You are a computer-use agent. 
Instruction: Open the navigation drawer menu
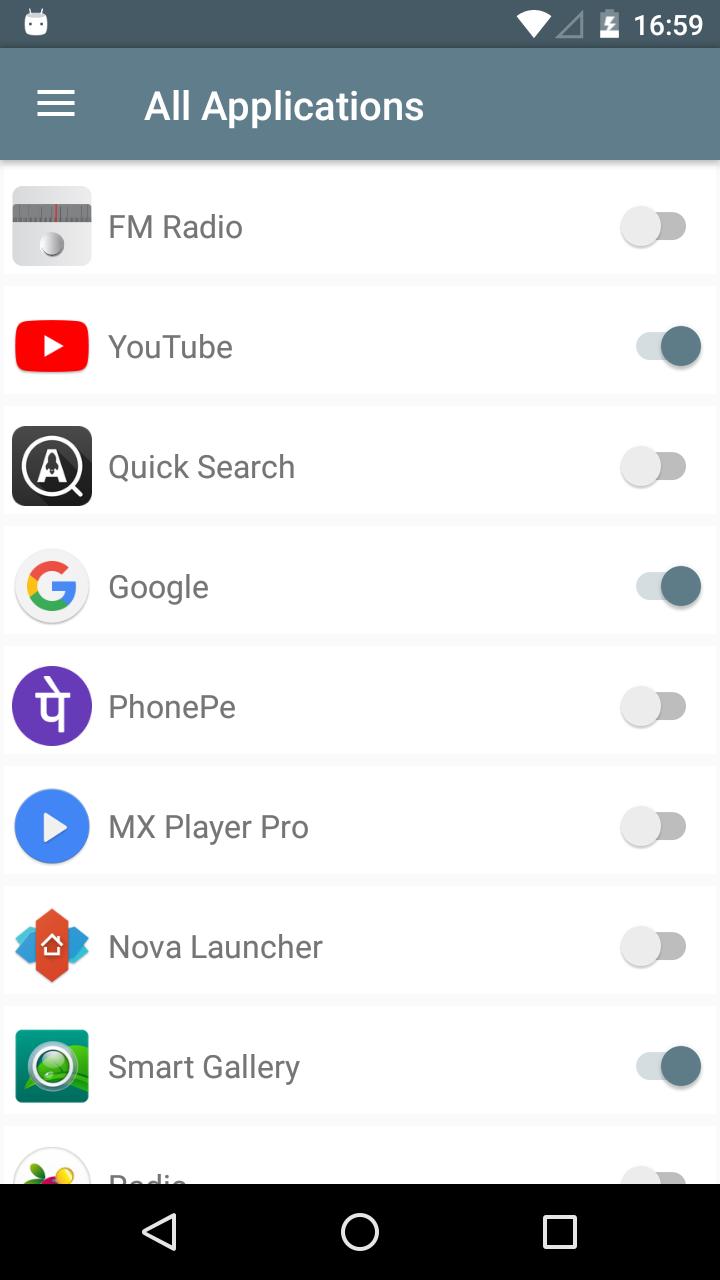(55, 104)
